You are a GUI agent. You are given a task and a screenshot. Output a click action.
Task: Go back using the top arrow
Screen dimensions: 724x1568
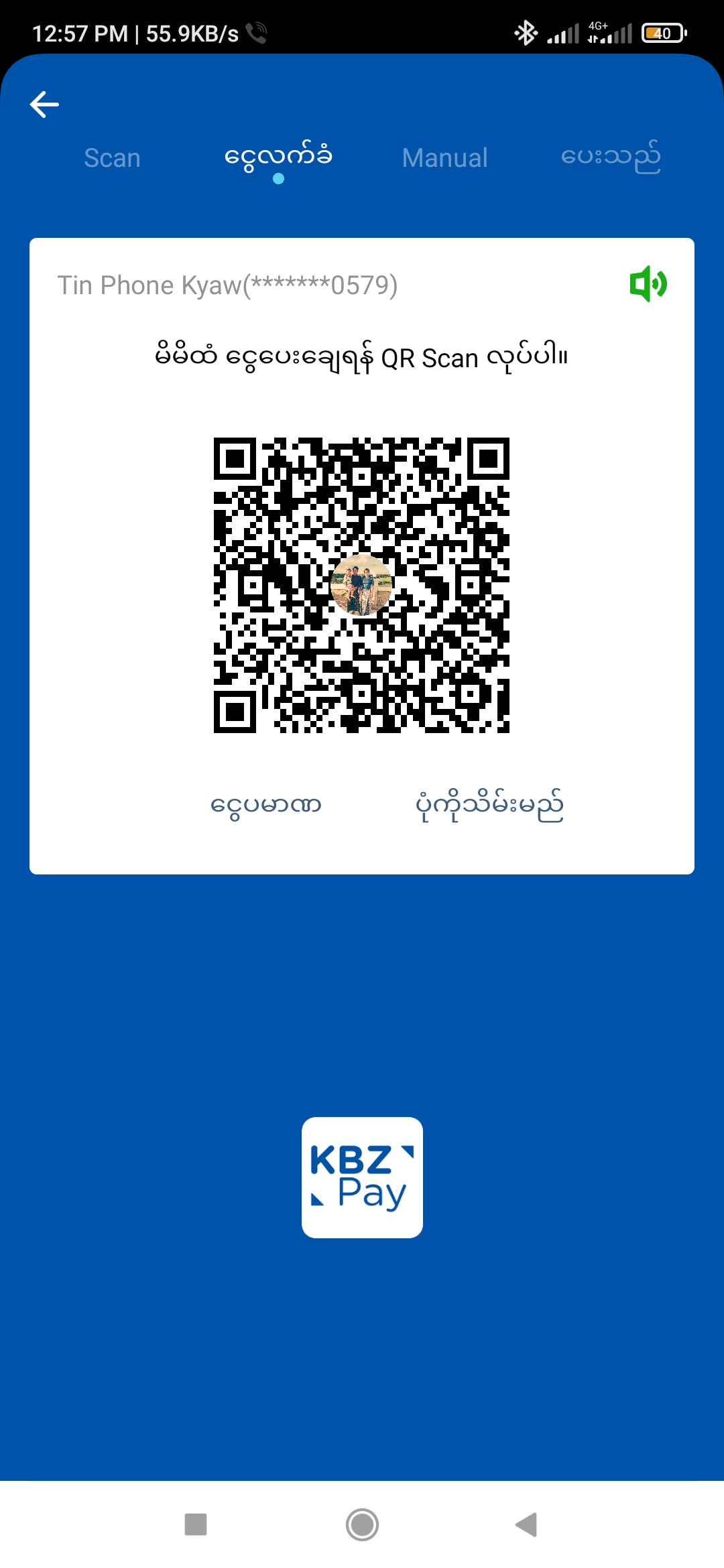pos(45,105)
